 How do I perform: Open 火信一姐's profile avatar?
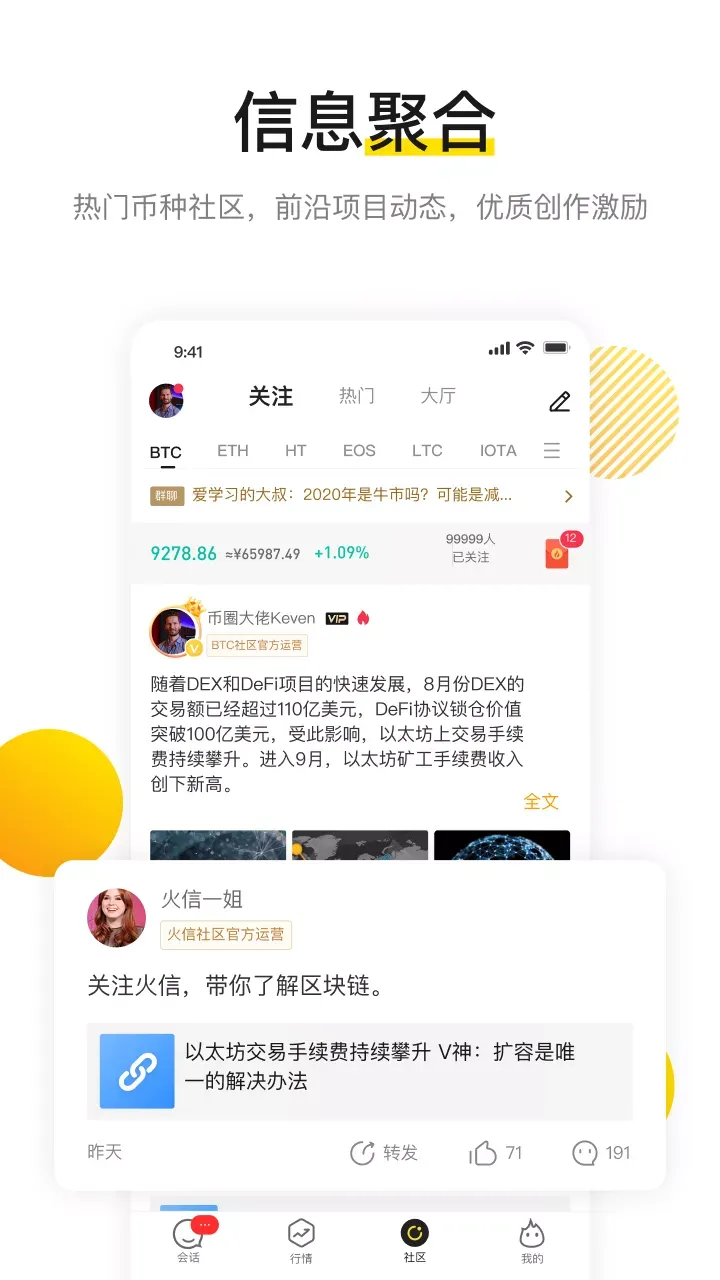point(115,917)
